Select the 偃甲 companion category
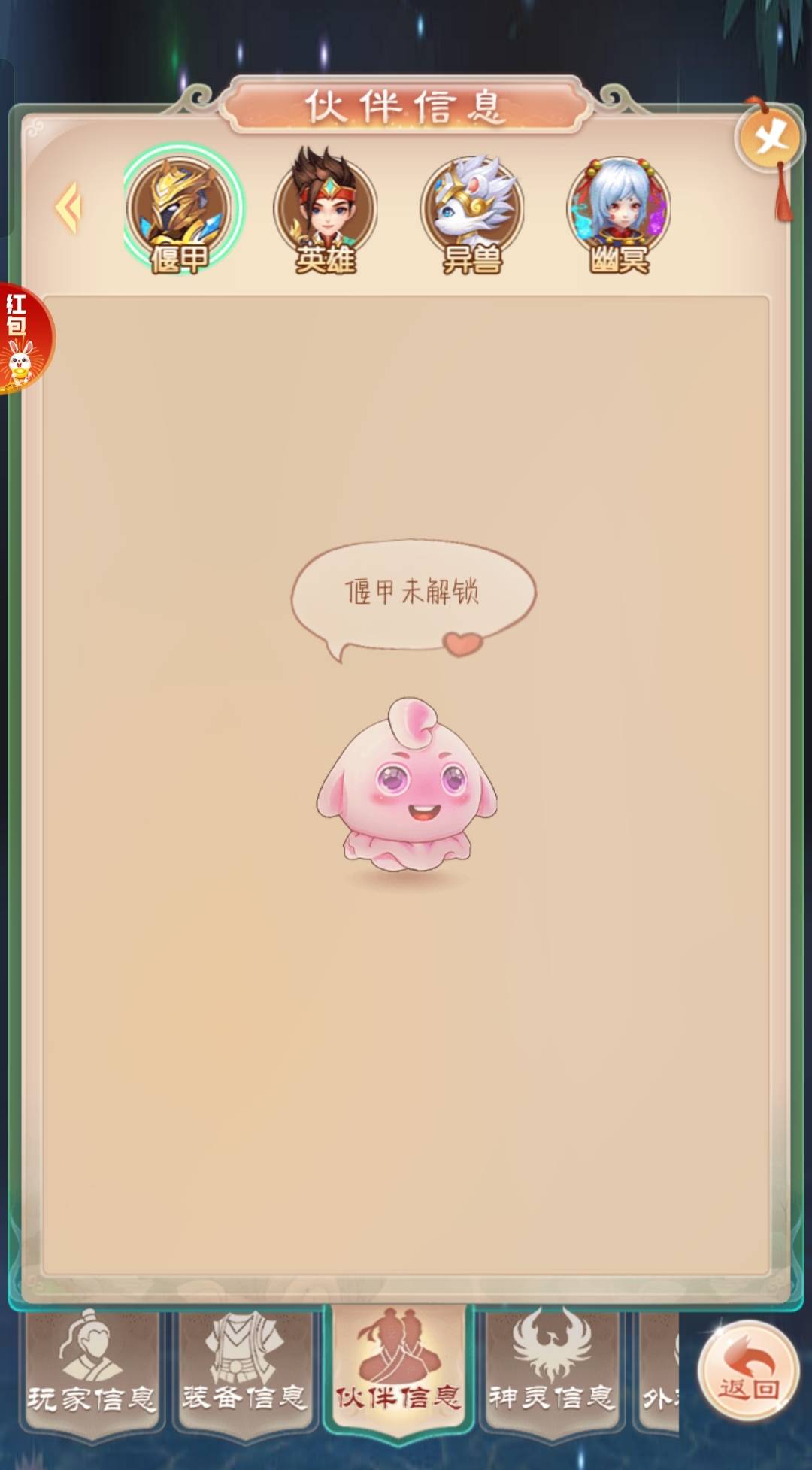Viewport: 812px width, 1470px height. pyautogui.click(x=180, y=211)
